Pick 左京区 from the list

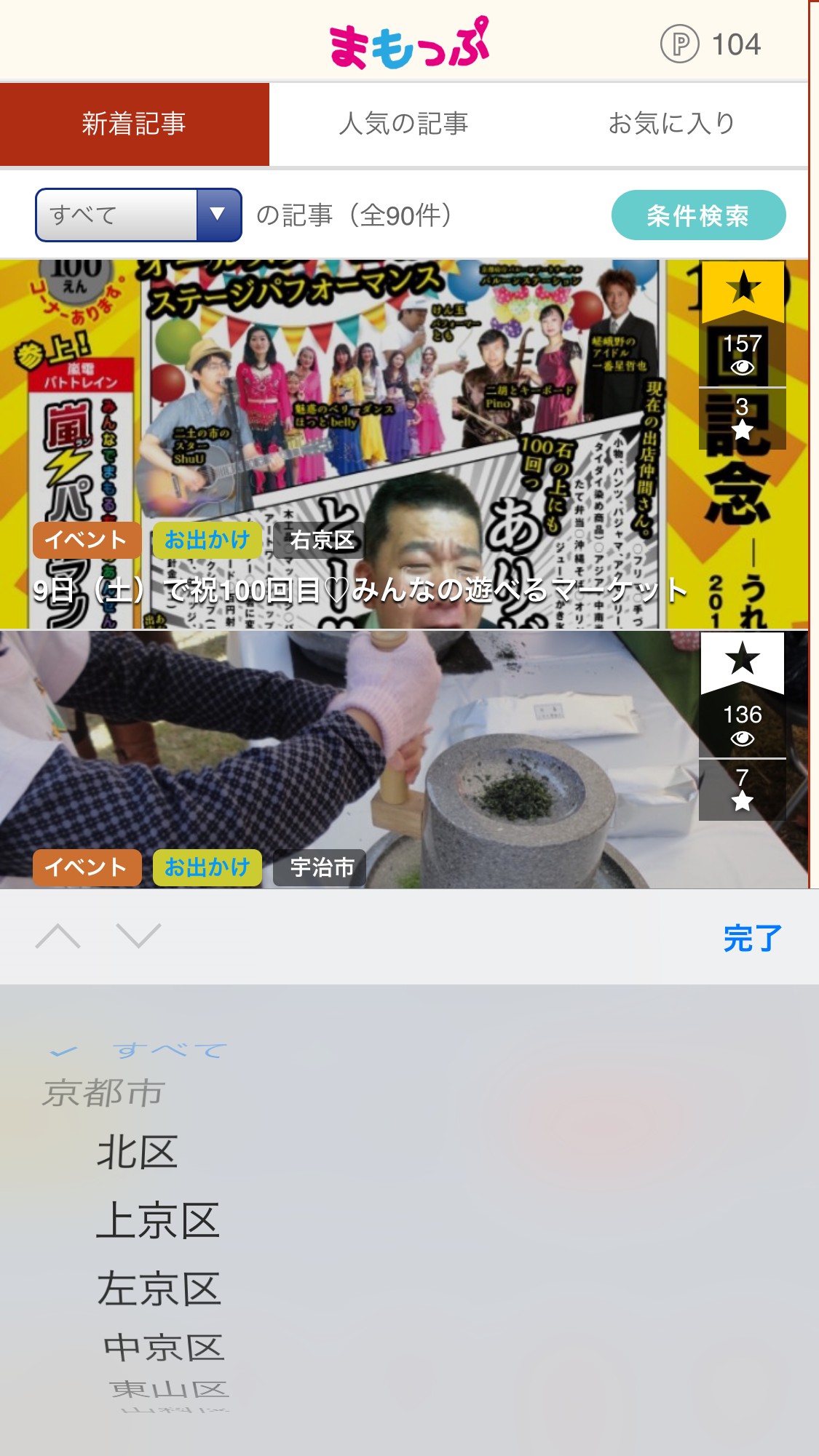pyautogui.click(x=159, y=1288)
